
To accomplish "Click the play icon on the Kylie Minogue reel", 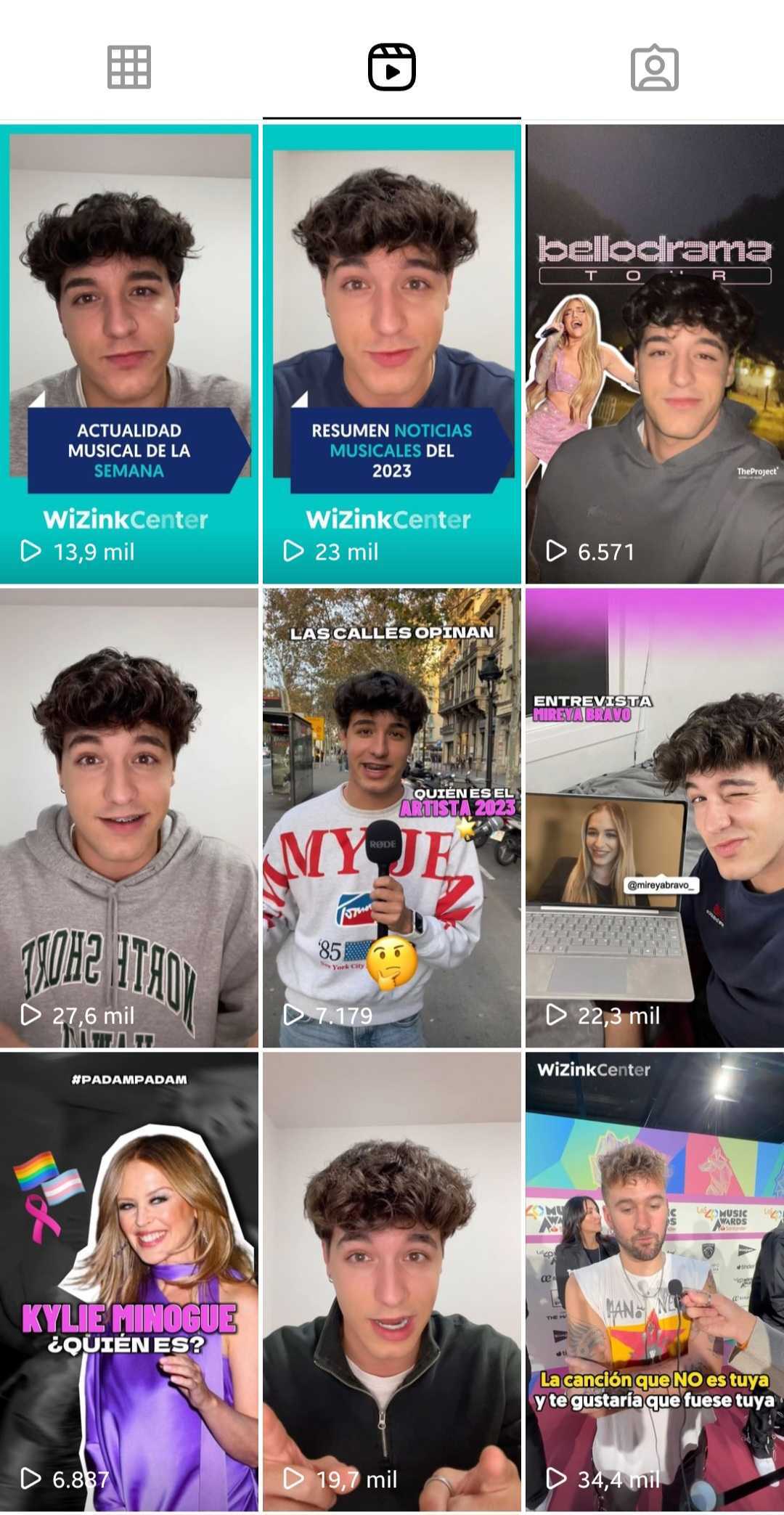I will (x=32, y=1480).
